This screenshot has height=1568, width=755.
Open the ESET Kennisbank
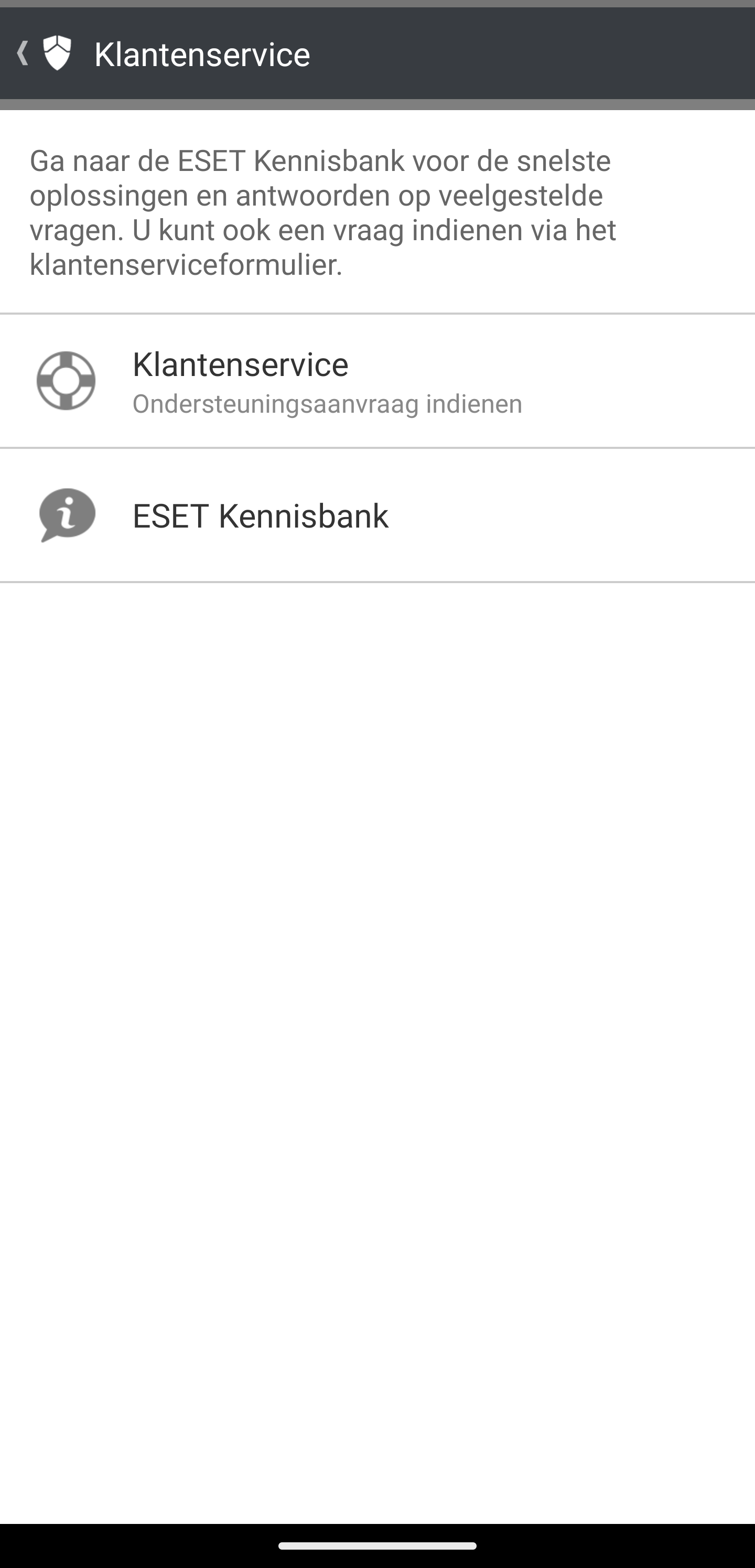377,515
